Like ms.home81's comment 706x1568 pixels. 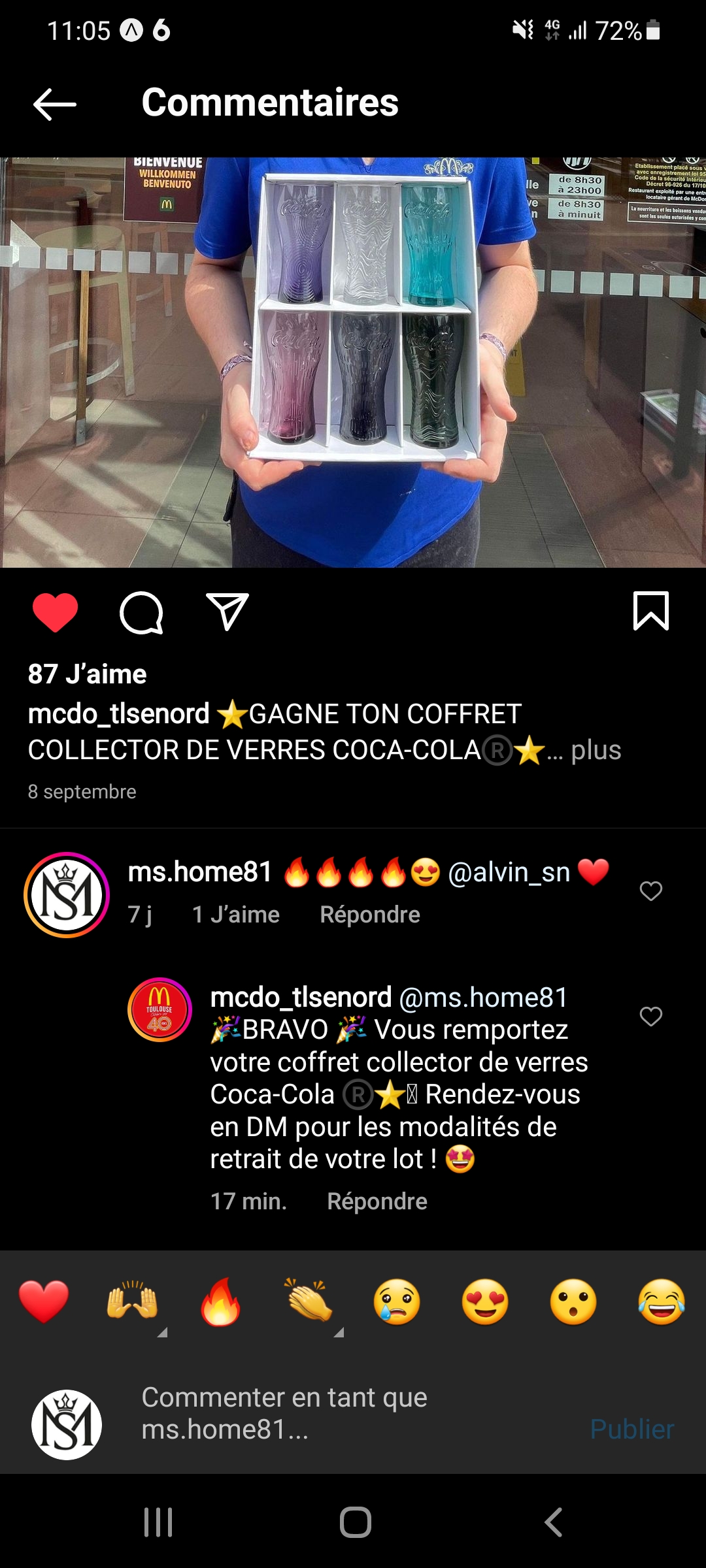click(x=650, y=891)
